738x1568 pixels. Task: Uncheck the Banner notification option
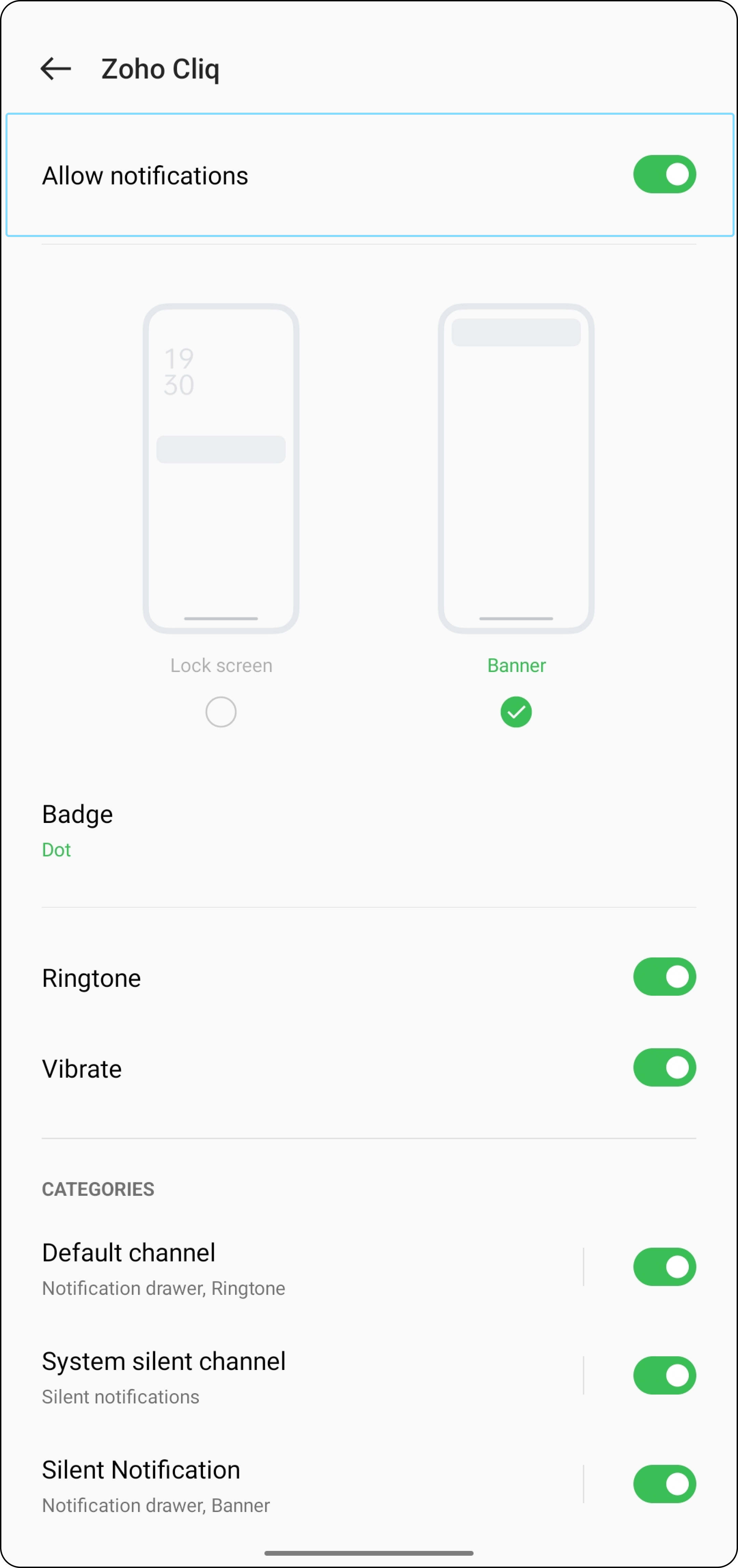click(516, 712)
